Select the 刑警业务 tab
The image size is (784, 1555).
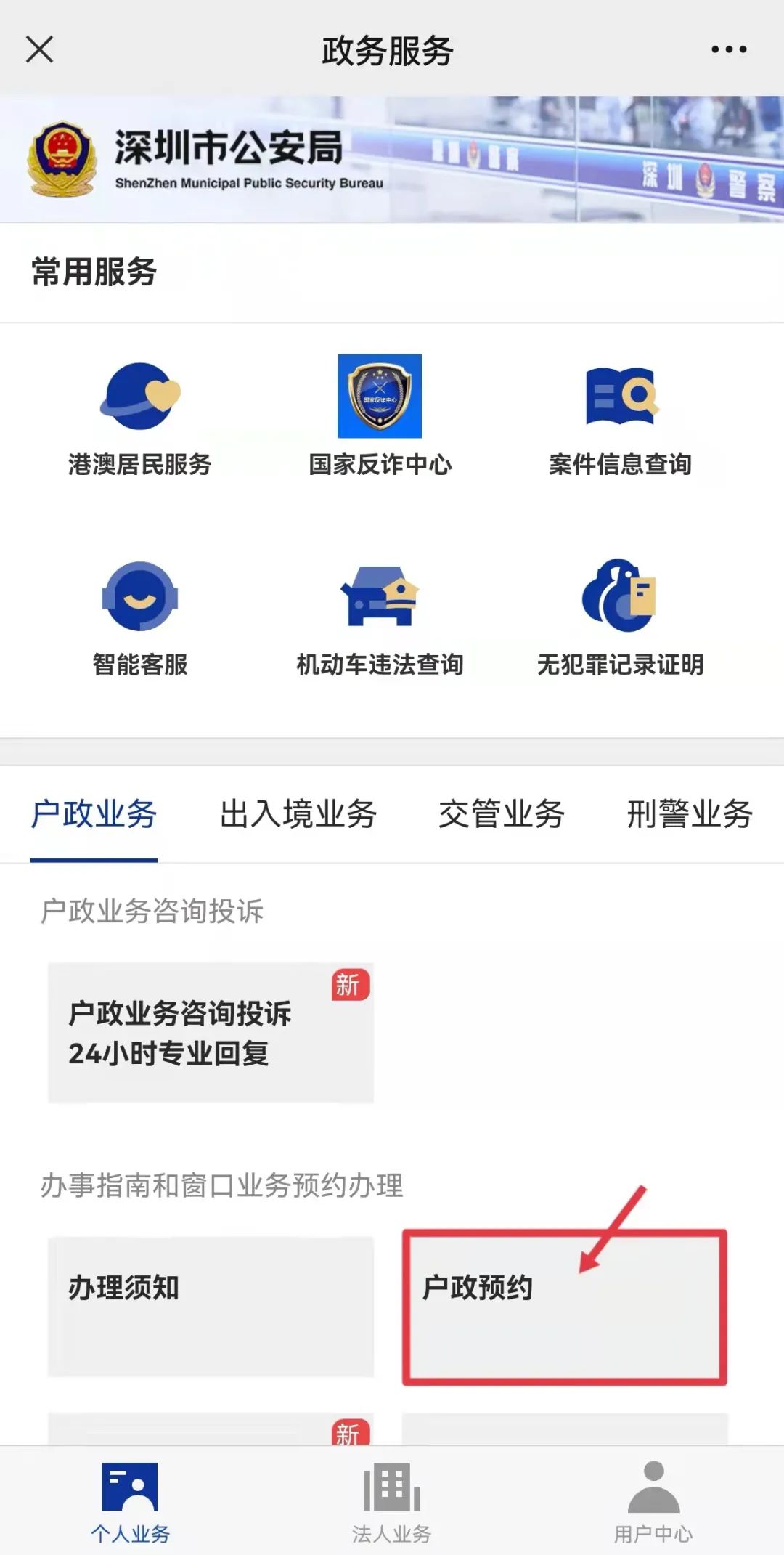tap(690, 815)
